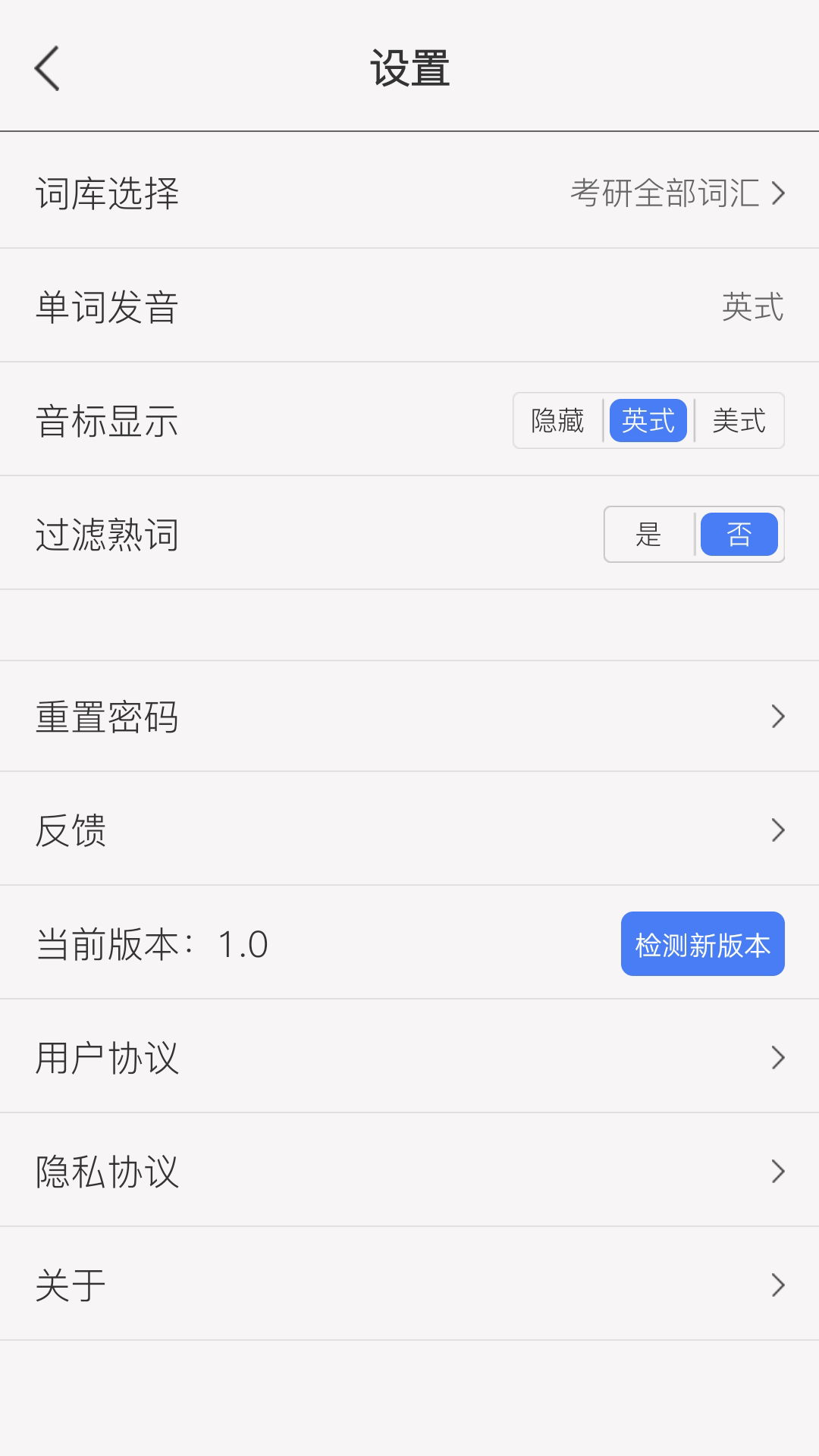Tap the 当前版本 1.0 version row
The image size is (819, 1456).
click(303, 943)
